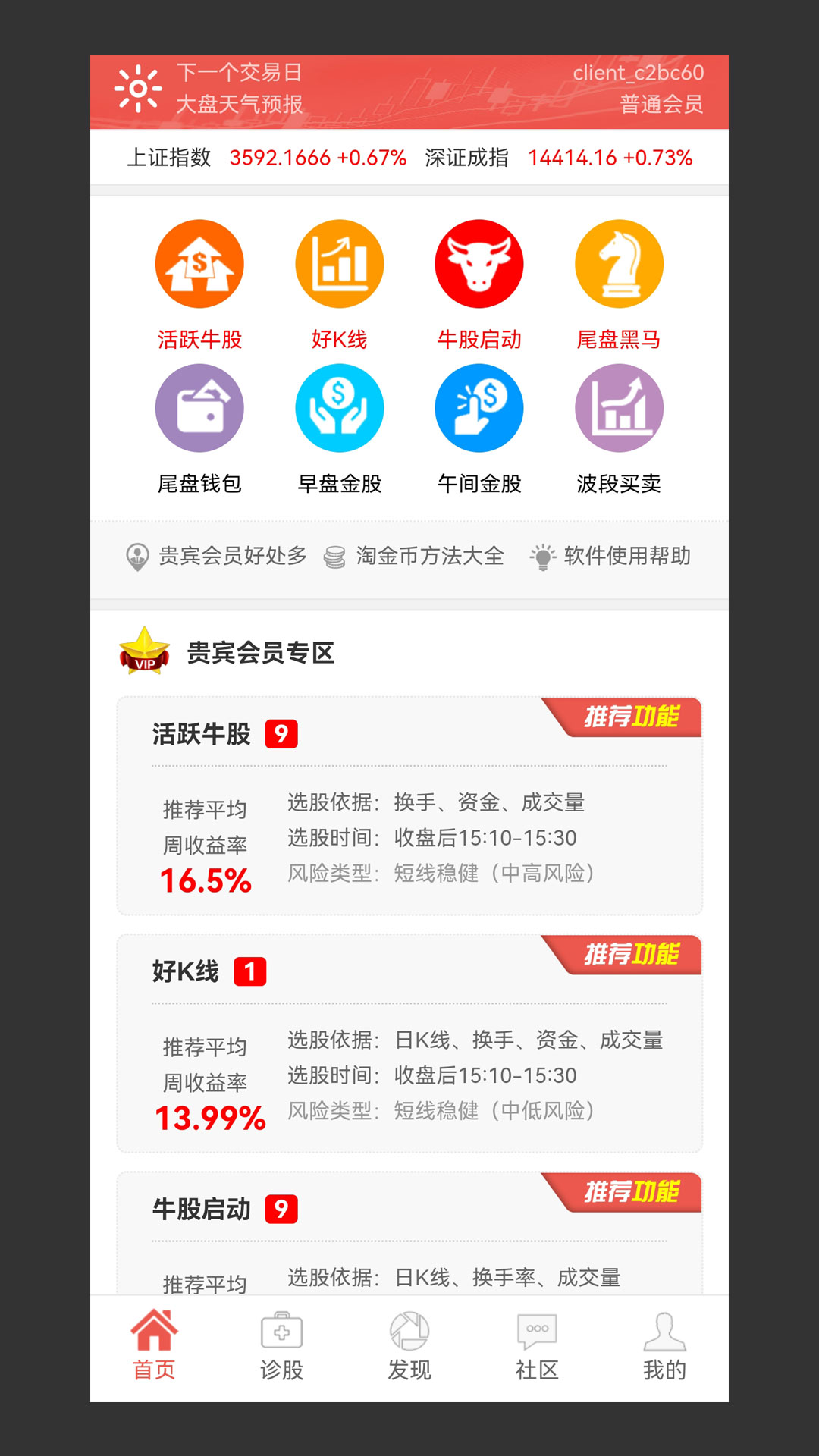The width and height of the screenshot is (819, 1456).
Task: Open the 活跃牛股 shortcut icon
Action: pos(199,265)
